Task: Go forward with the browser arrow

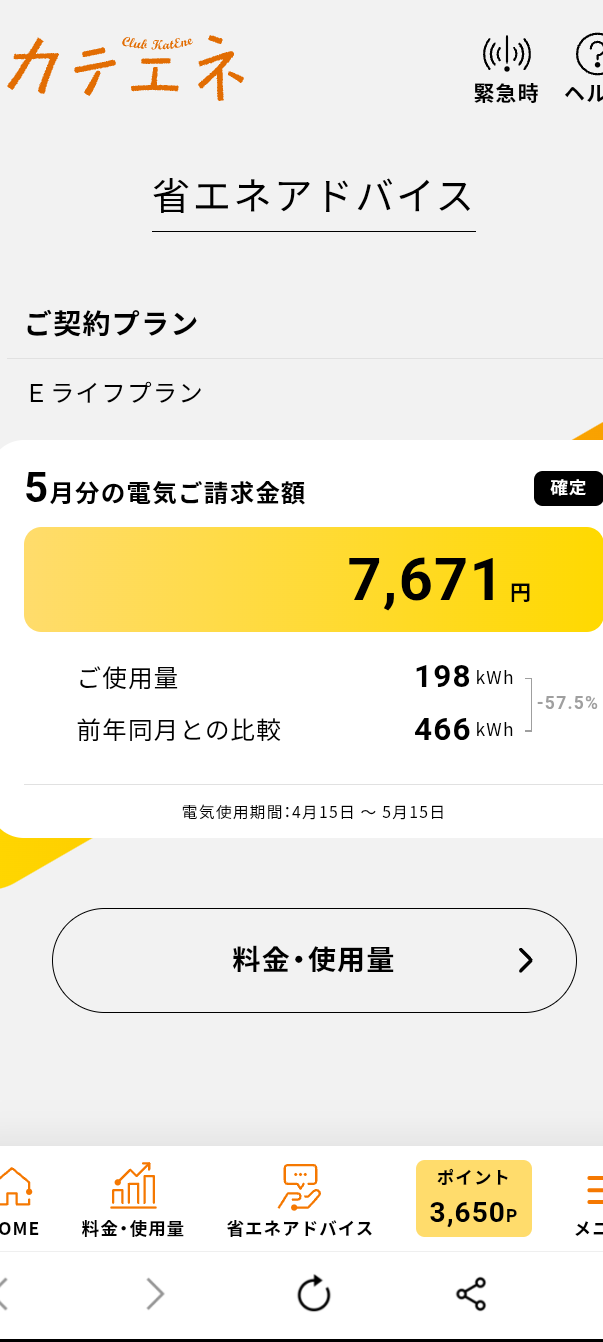Action: pos(155,1294)
